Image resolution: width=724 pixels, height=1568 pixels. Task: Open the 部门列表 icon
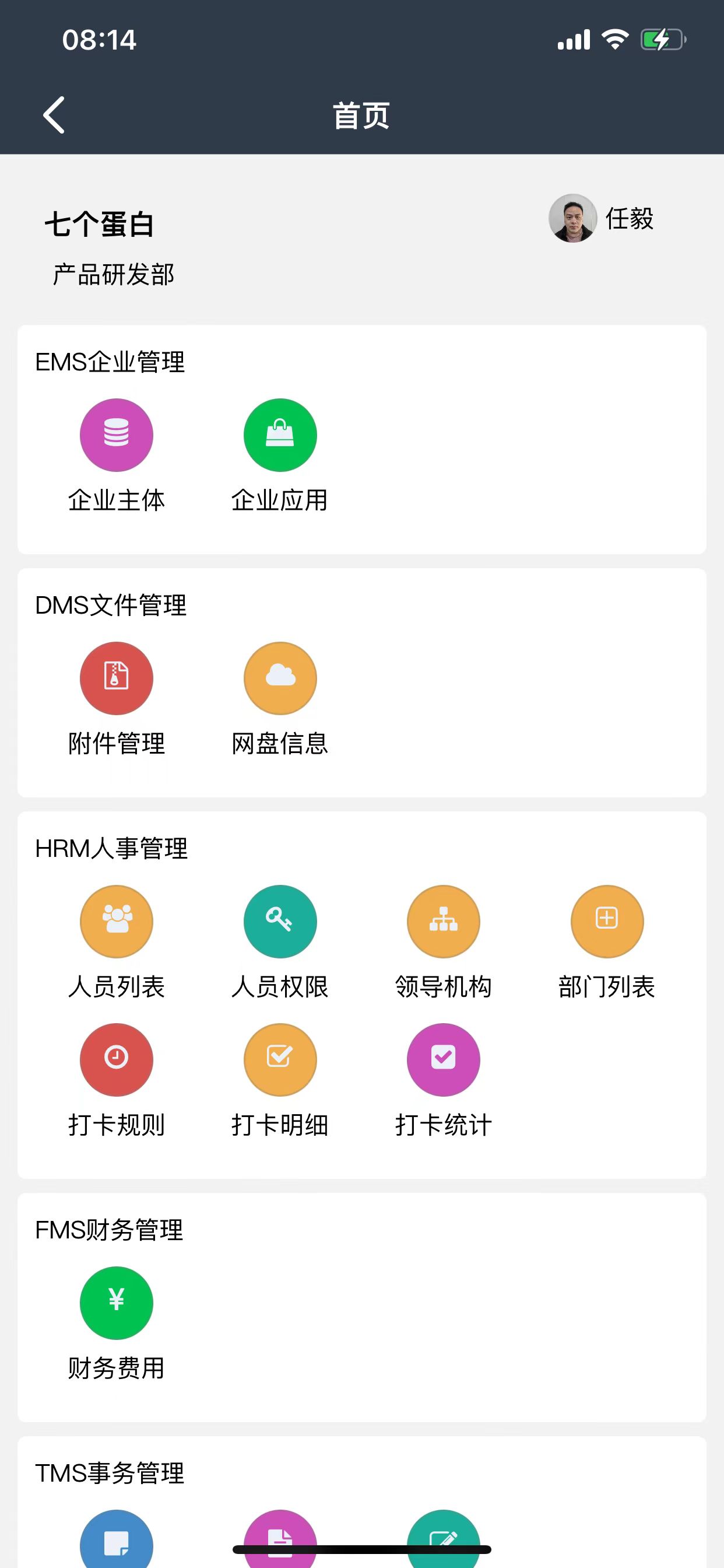point(607,921)
